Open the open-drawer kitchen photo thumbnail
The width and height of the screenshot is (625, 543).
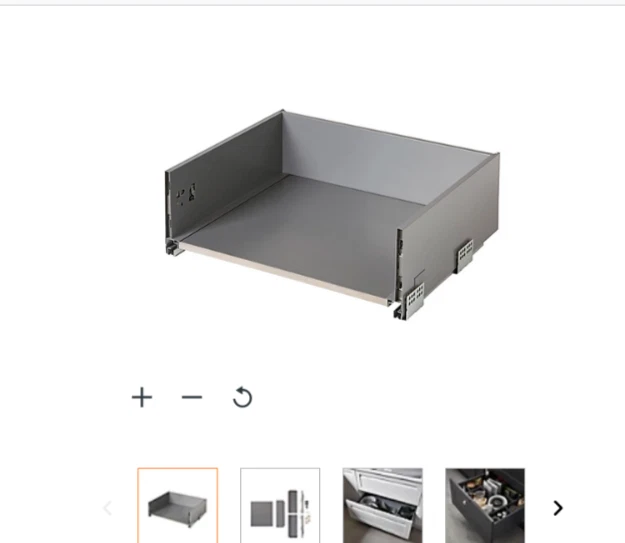tap(382, 506)
